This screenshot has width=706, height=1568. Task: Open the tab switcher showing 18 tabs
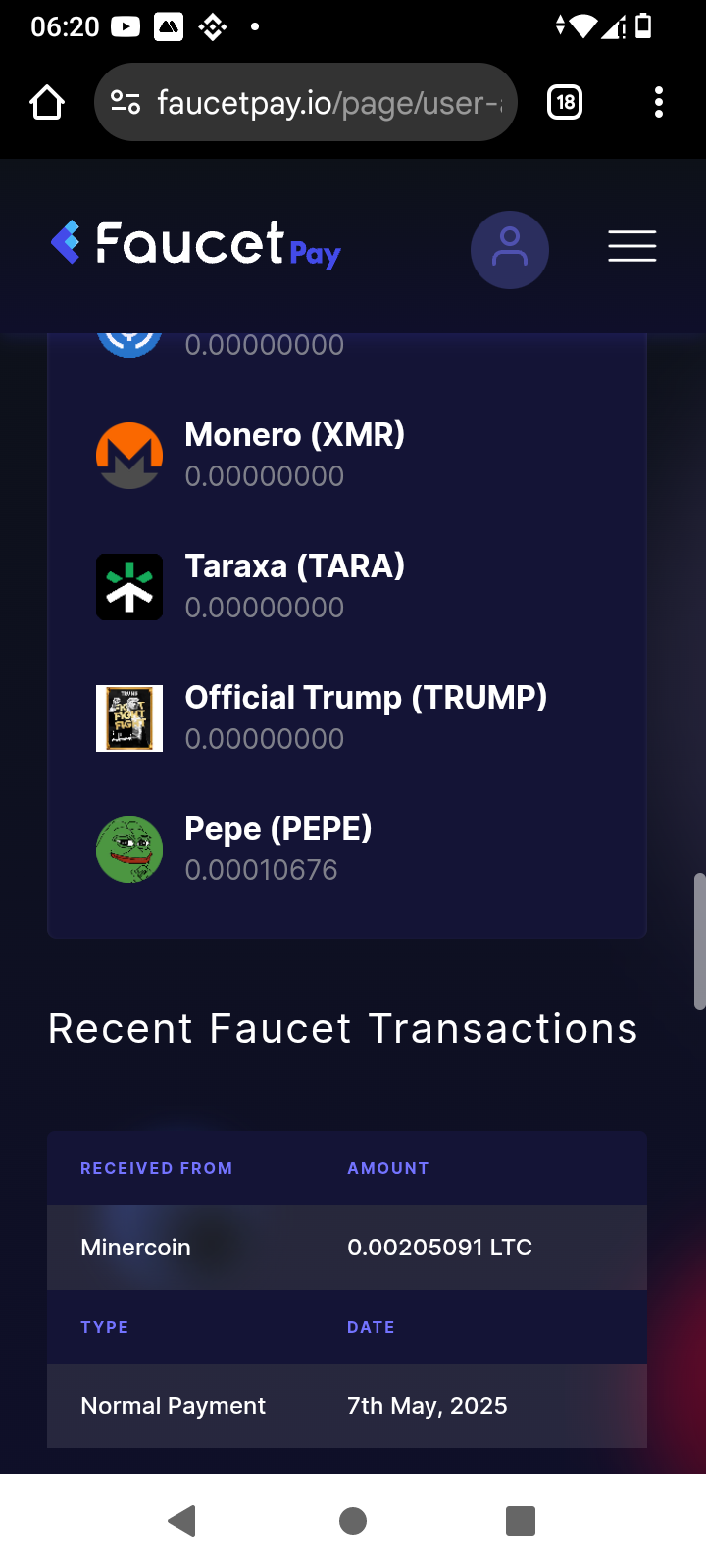tap(565, 102)
